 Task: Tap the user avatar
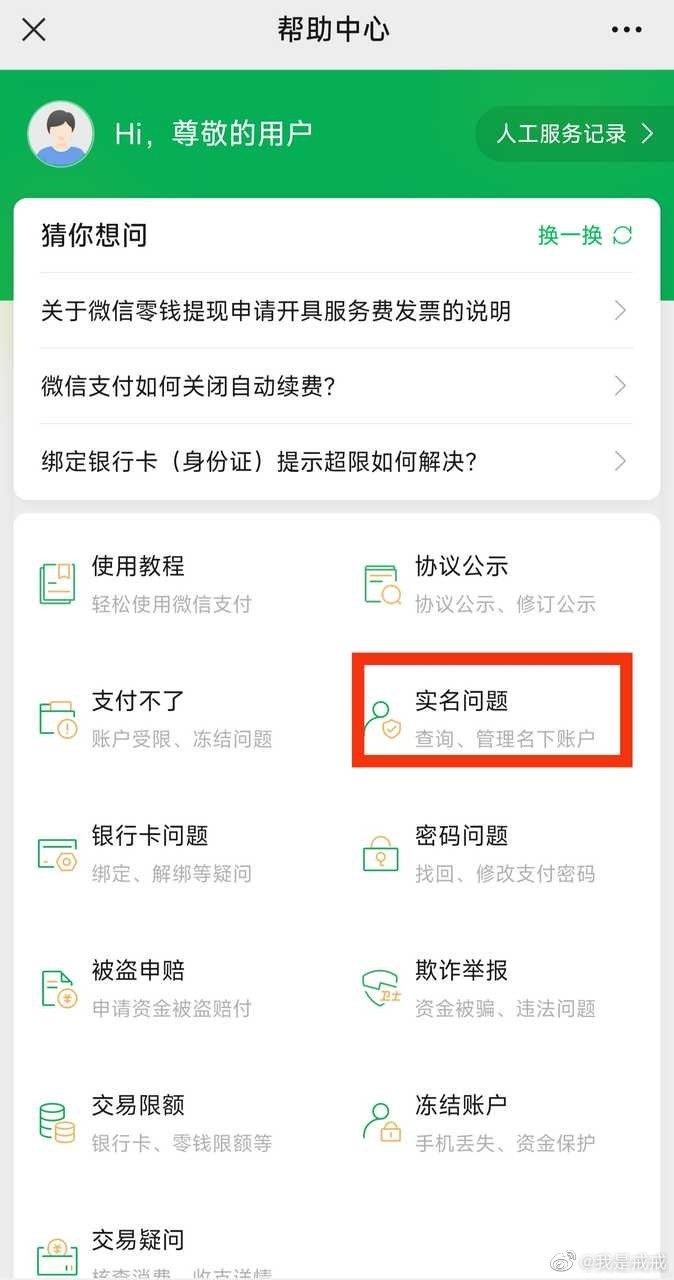[x=61, y=133]
